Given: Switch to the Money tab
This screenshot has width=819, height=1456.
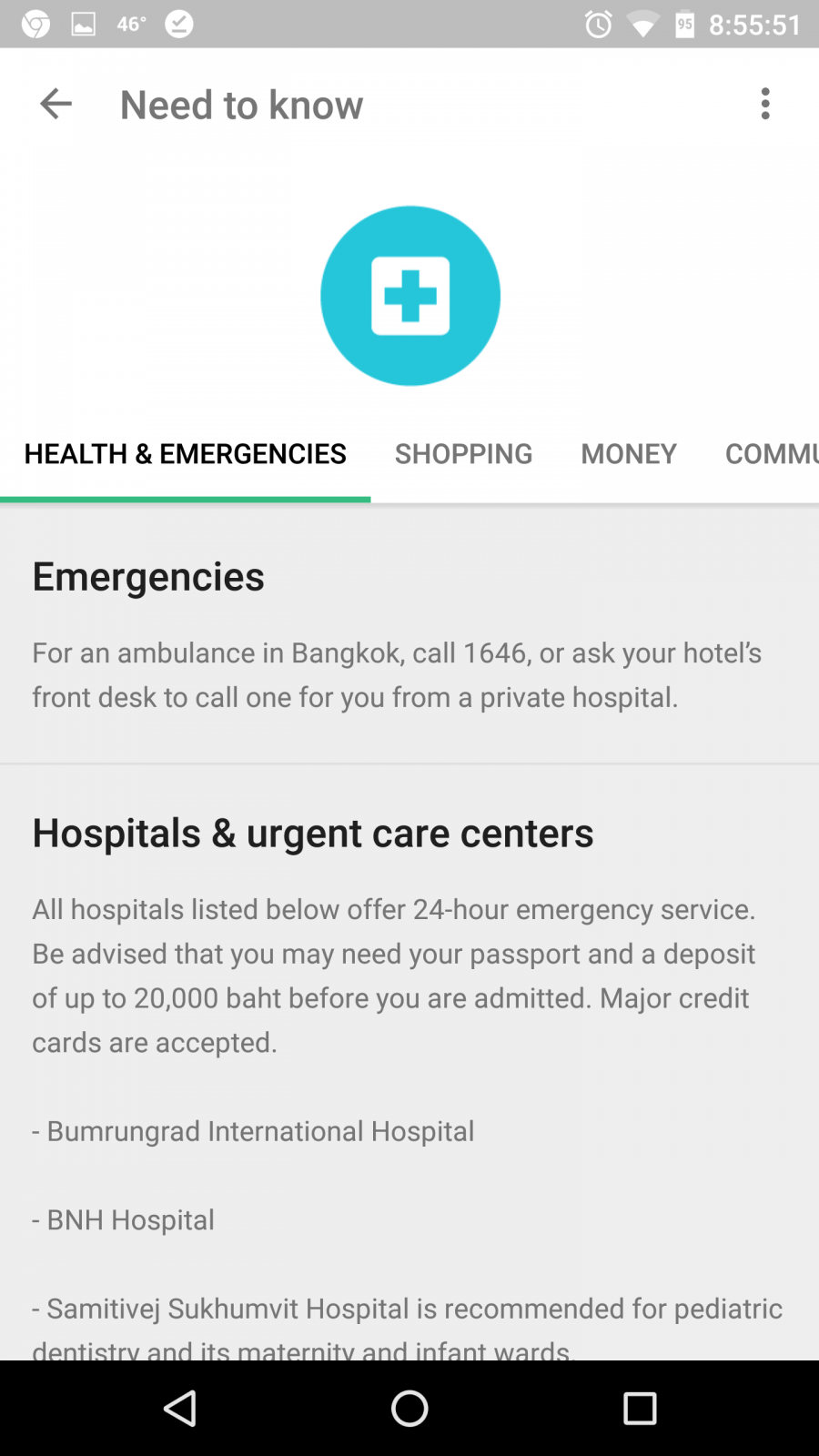Looking at the screenshot, I should (629, 453).
